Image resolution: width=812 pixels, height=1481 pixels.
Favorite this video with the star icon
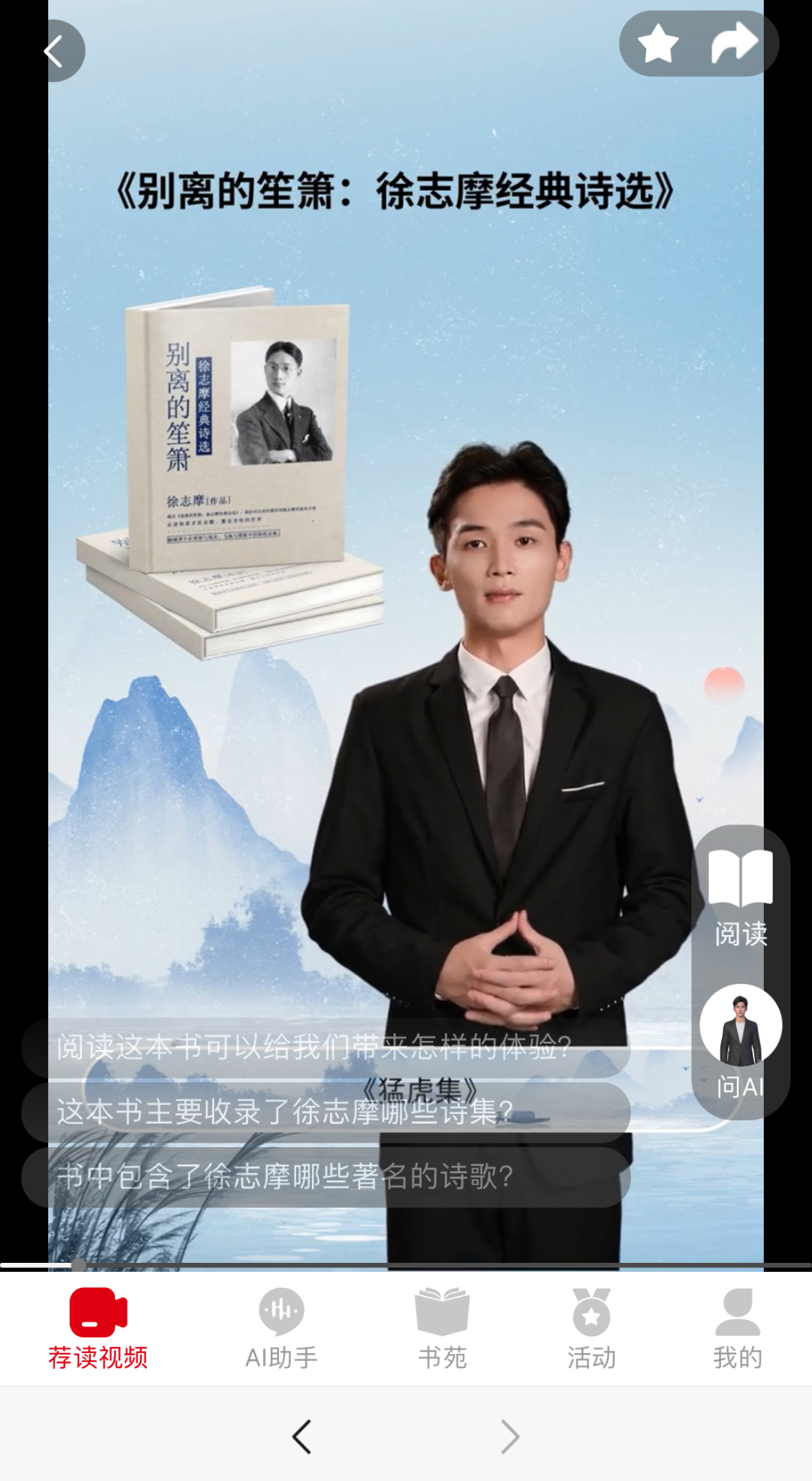click(x=658, y=44)
